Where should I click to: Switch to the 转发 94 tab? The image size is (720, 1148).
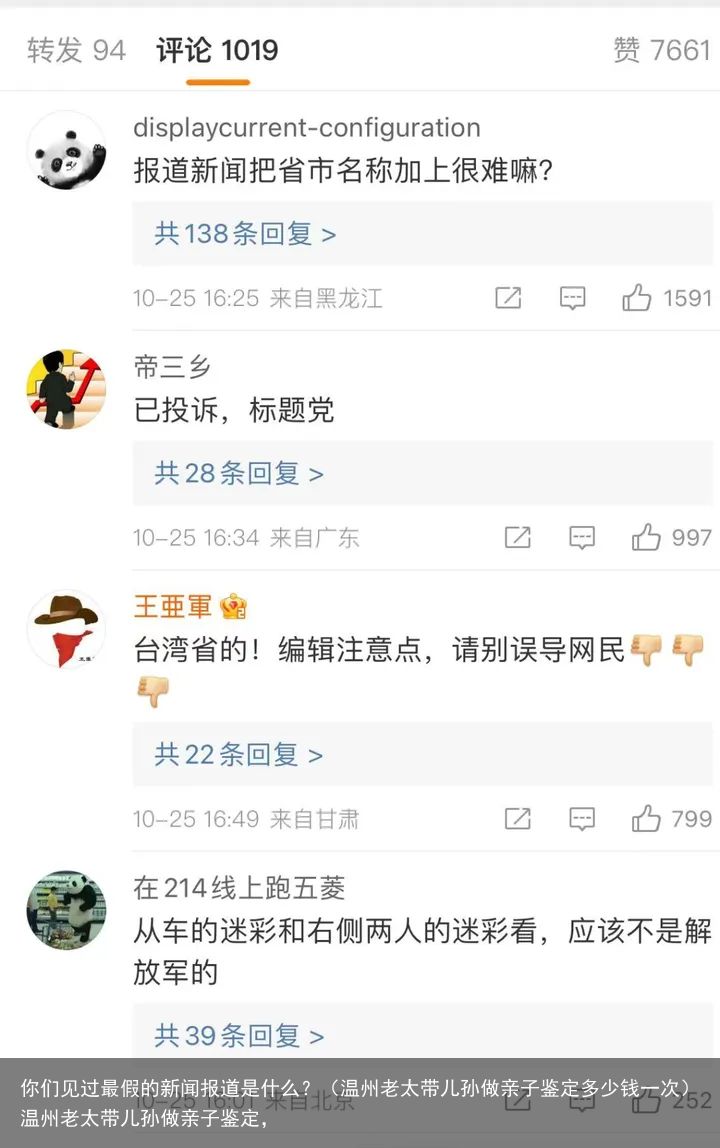coord(76,50)
